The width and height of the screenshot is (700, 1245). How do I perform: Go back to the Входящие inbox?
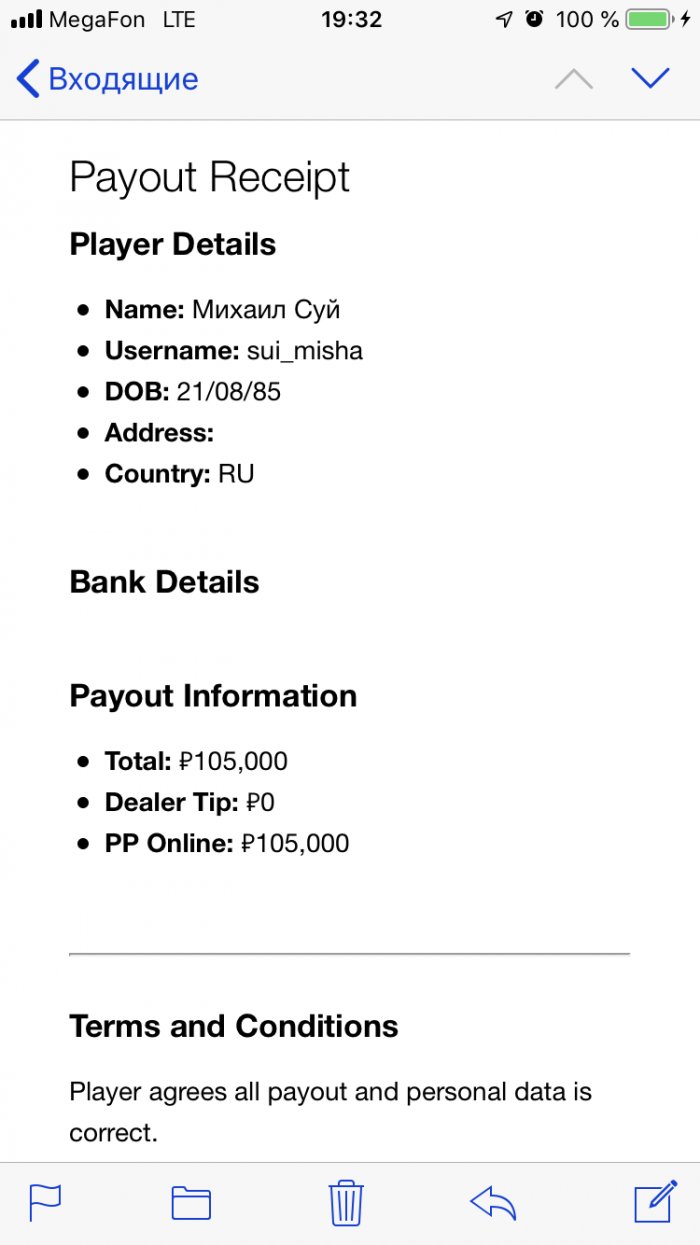[108, 79]
